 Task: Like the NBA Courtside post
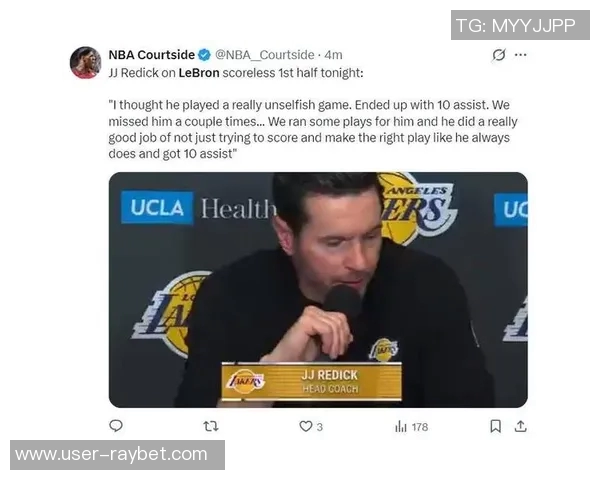[306, 426]
